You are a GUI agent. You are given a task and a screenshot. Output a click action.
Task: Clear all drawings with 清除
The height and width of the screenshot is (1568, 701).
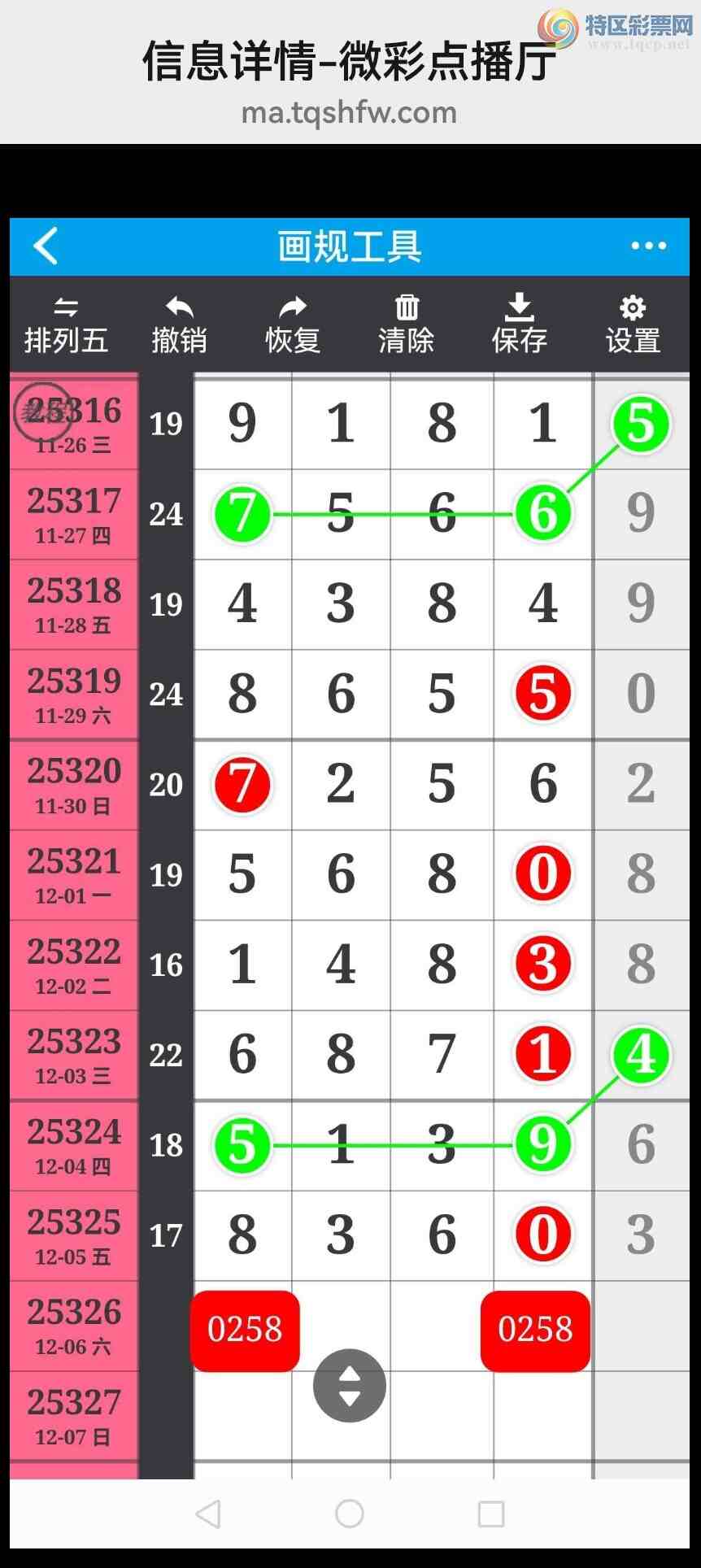pos(406,325)
